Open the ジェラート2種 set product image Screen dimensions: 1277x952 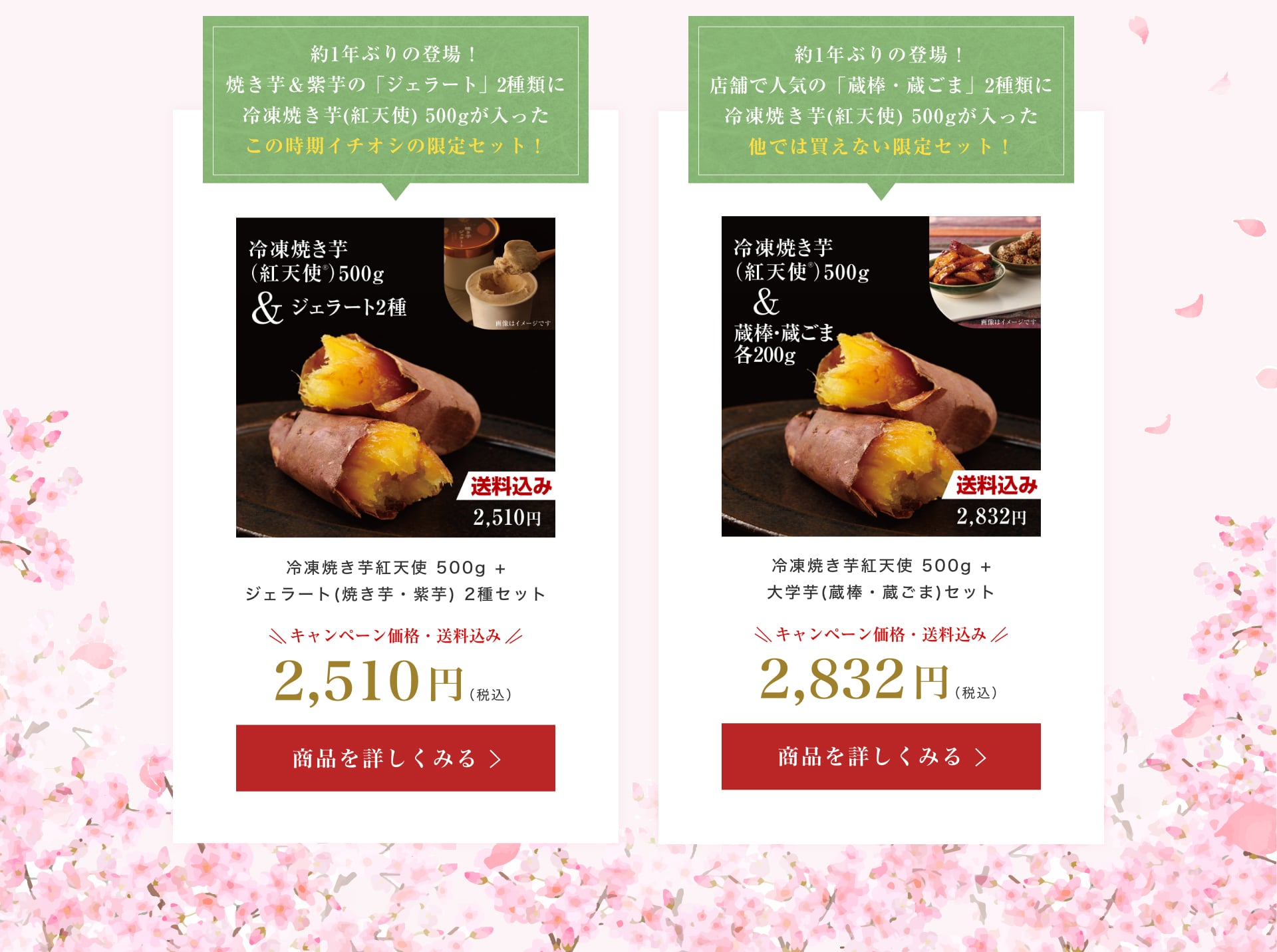tap(395, 377)
